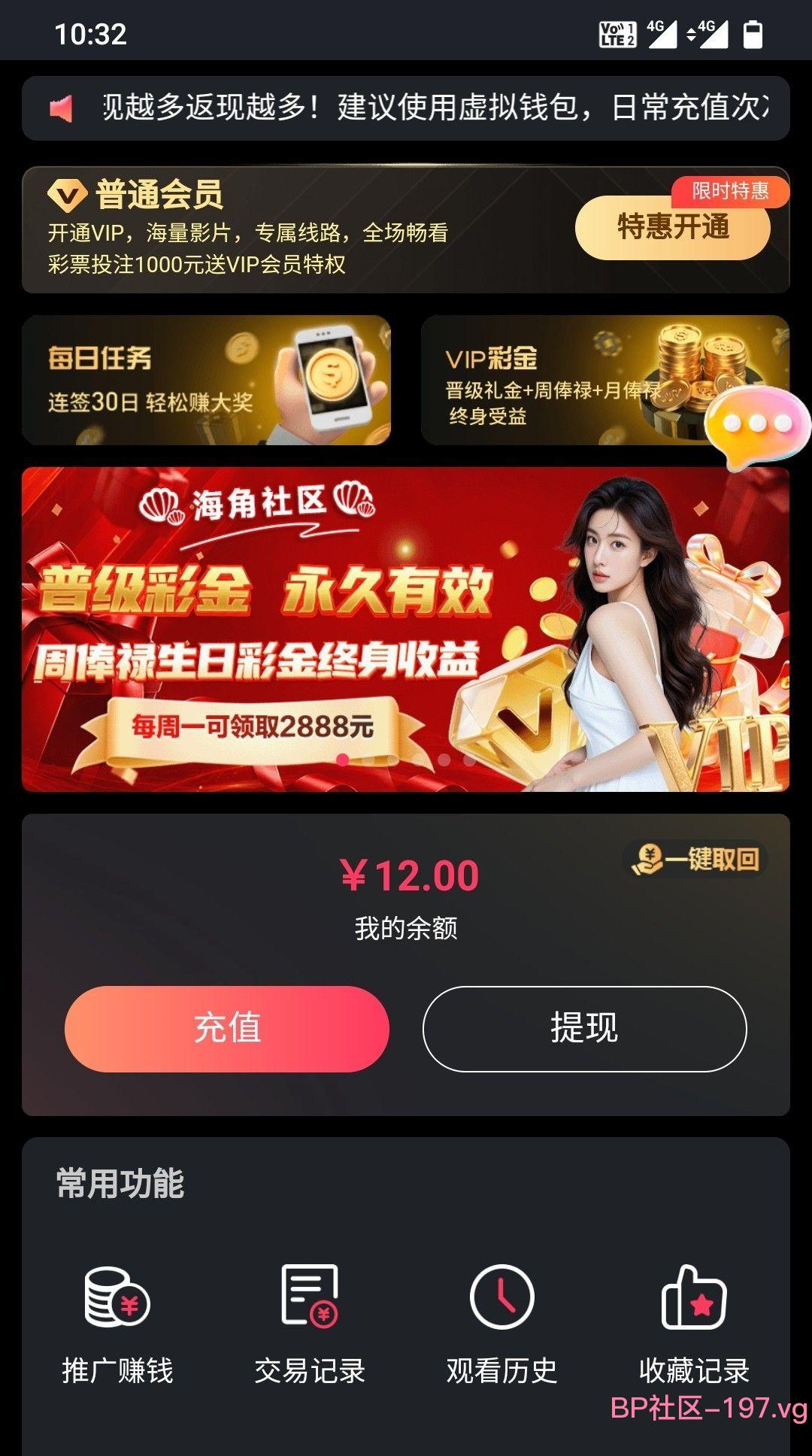Tap 一键取回 to retrieve balance
Image resolution: width=812 pixels, height=1456 pixels.
tap(696, 859)
